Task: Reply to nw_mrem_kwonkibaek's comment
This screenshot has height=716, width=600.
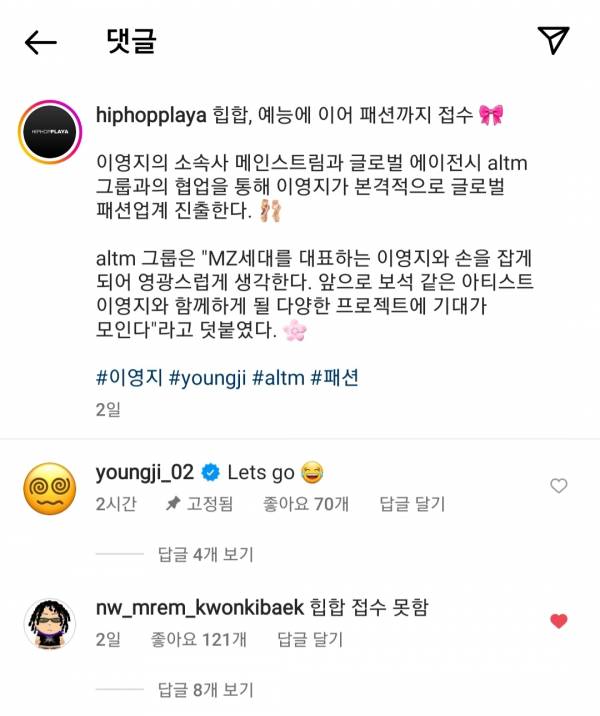Action: 311,640
